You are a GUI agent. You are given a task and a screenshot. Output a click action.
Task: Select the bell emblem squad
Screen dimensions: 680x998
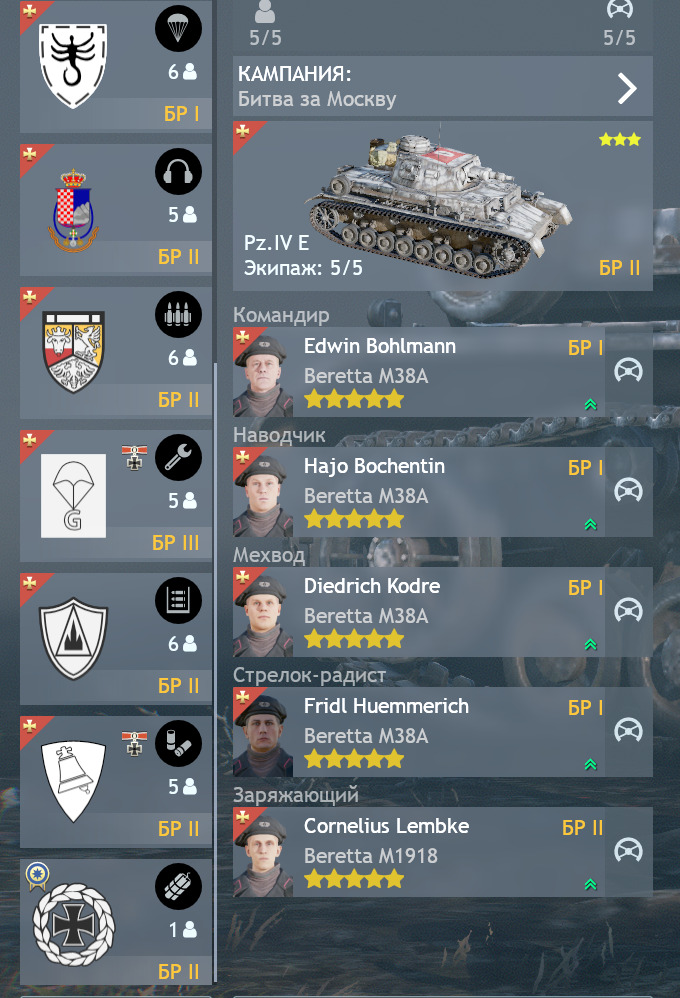coord(116,782)
